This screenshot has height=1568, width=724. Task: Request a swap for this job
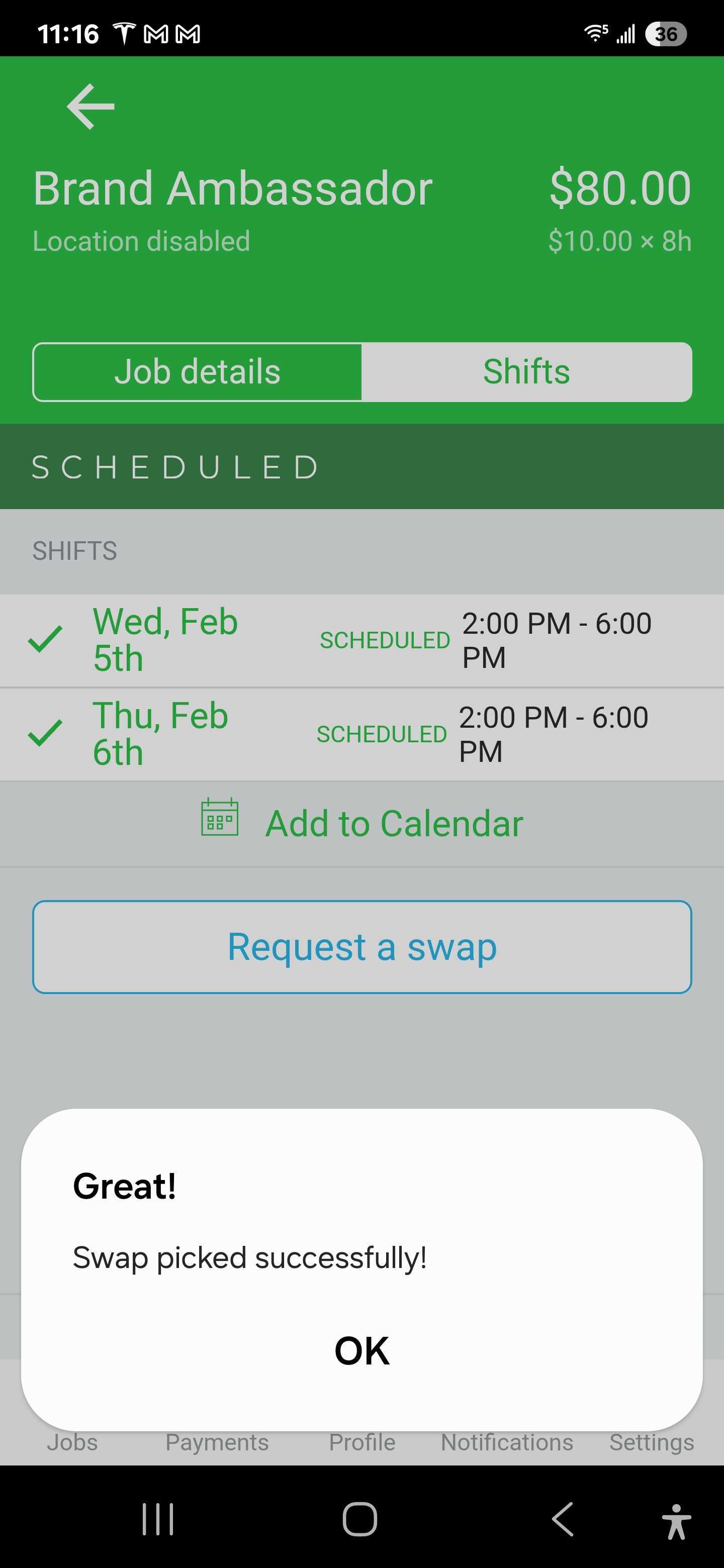363,947
